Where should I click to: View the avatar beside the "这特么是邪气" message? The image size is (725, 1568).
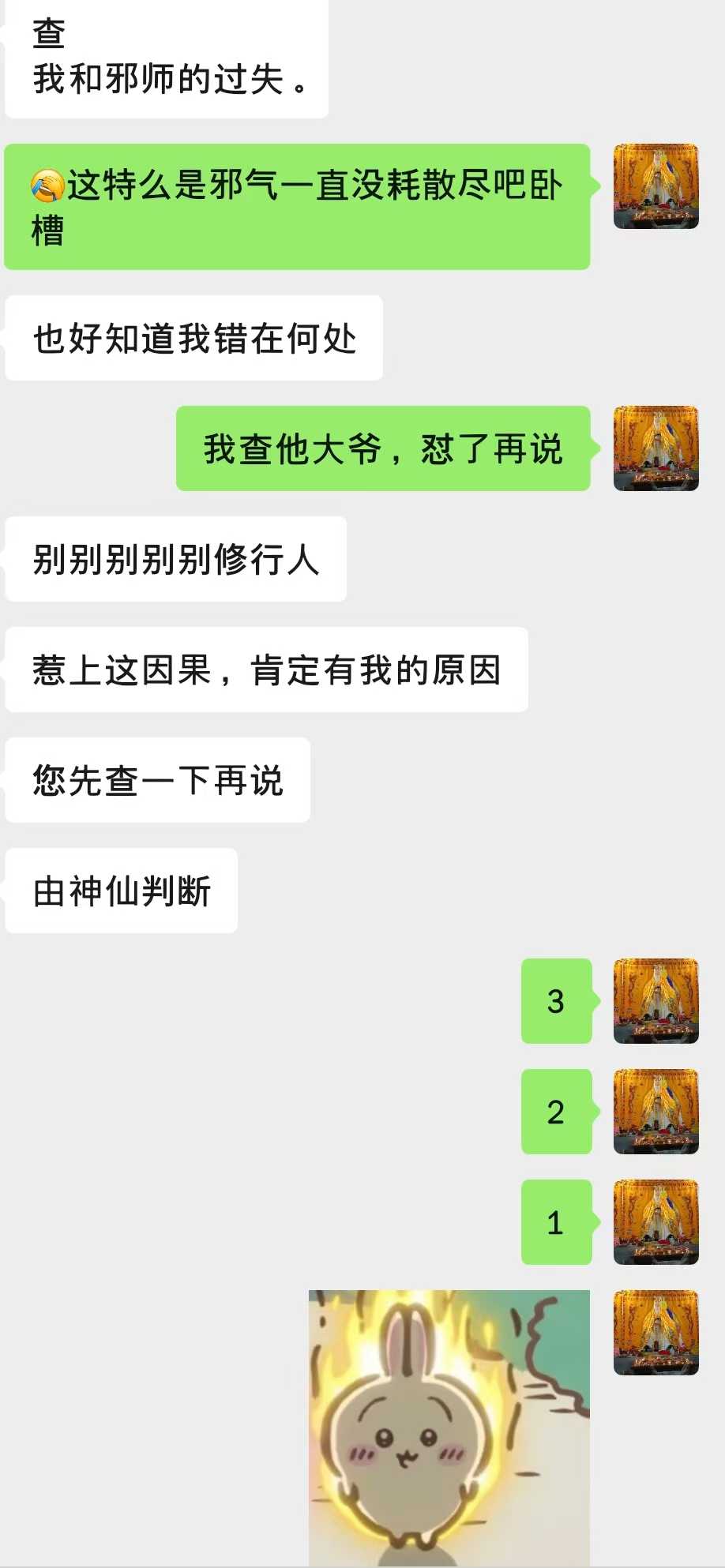click(656, 186)
